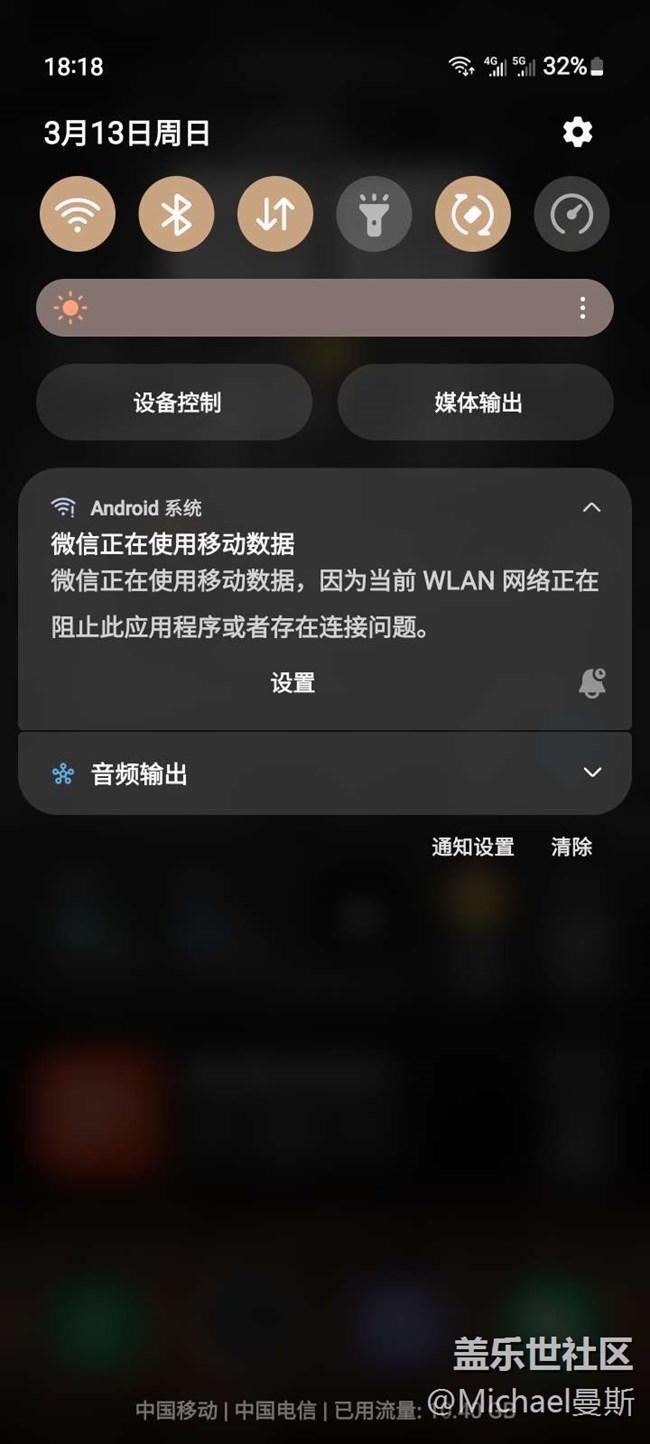Toggle the auto-rotate quick setting

(473, 214)
